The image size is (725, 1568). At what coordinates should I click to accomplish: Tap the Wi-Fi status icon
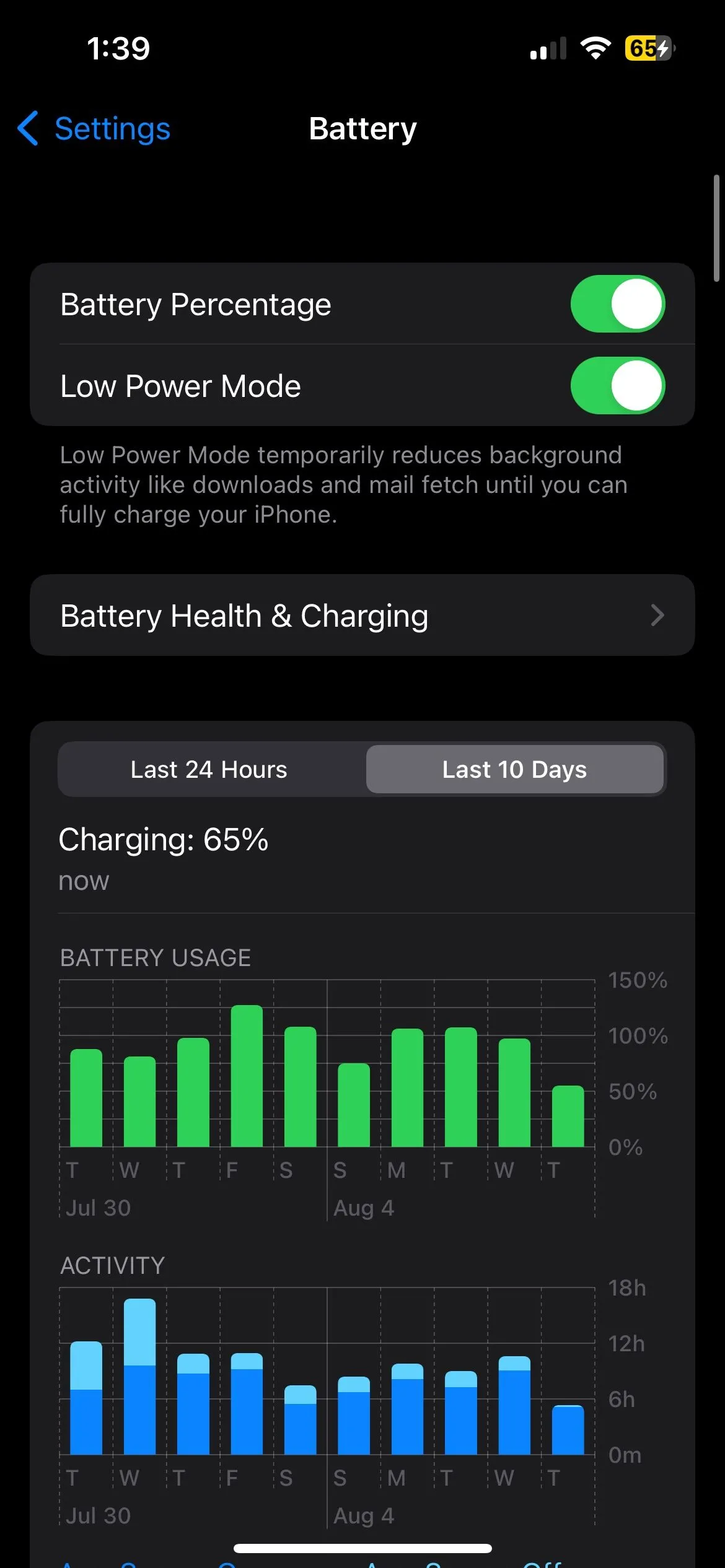pyautogui.click(x=596, y=48)
